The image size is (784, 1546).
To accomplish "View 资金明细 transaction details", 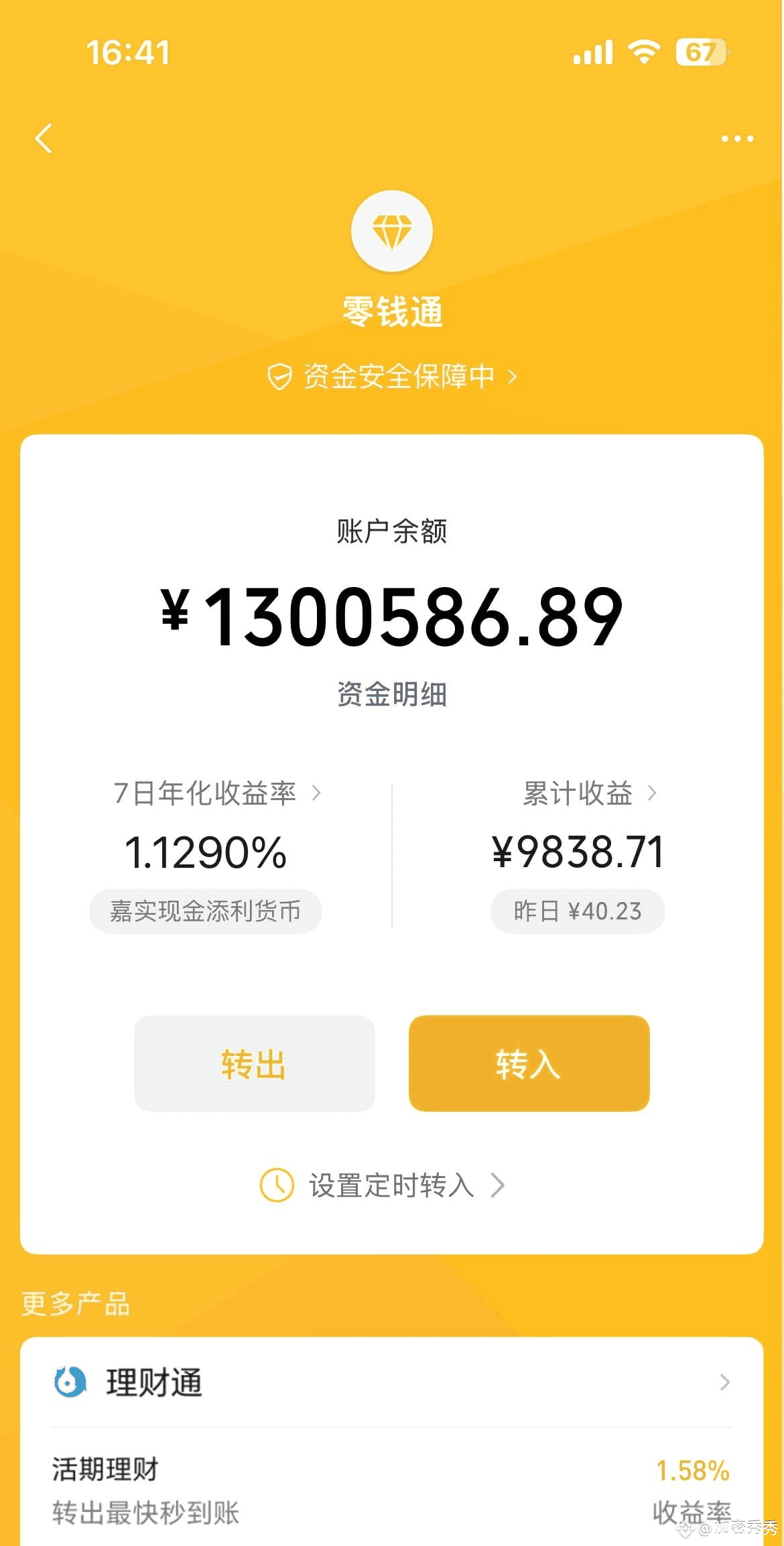I will pos(392,694).
